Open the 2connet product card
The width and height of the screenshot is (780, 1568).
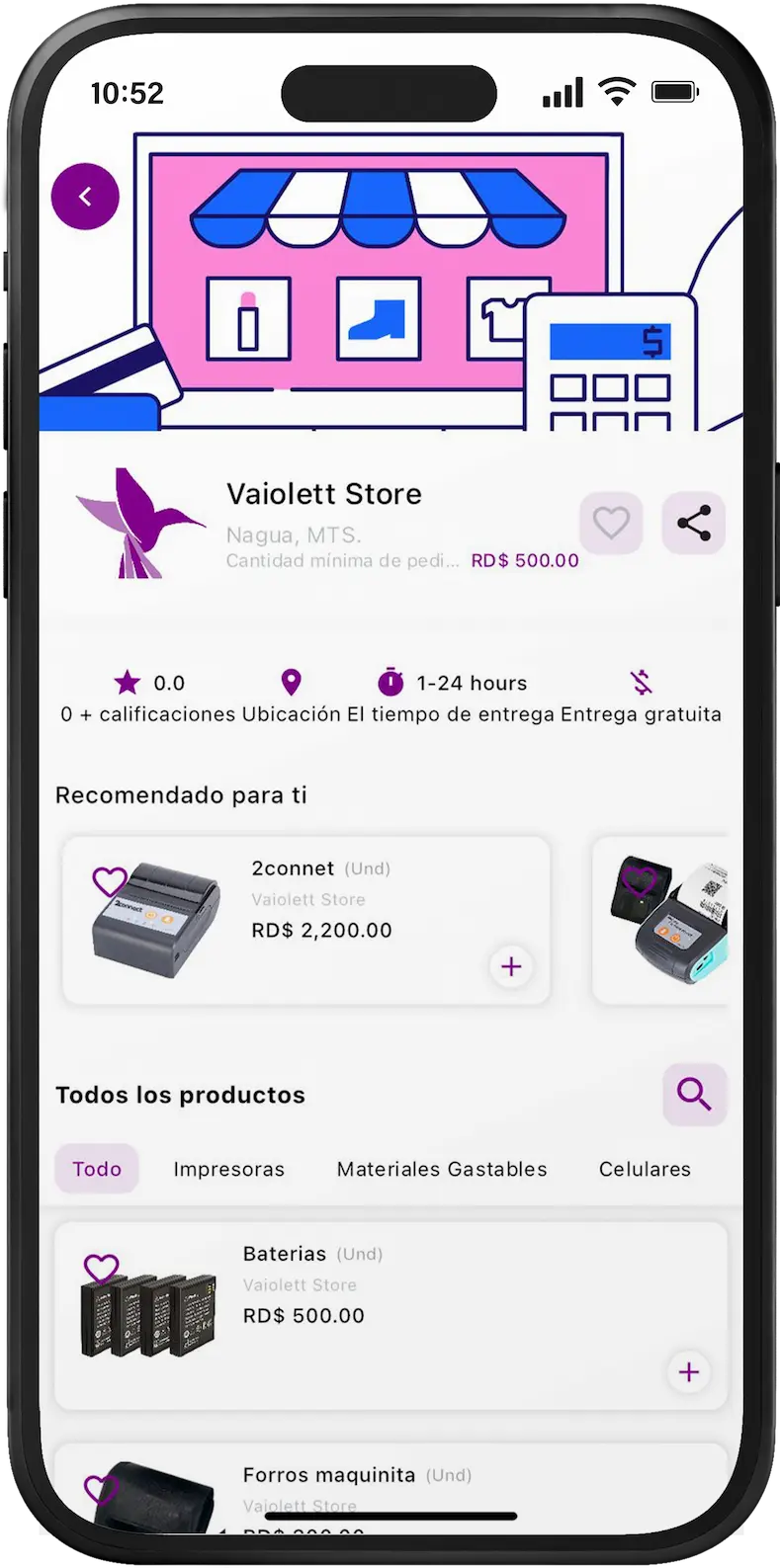(306, 921)
